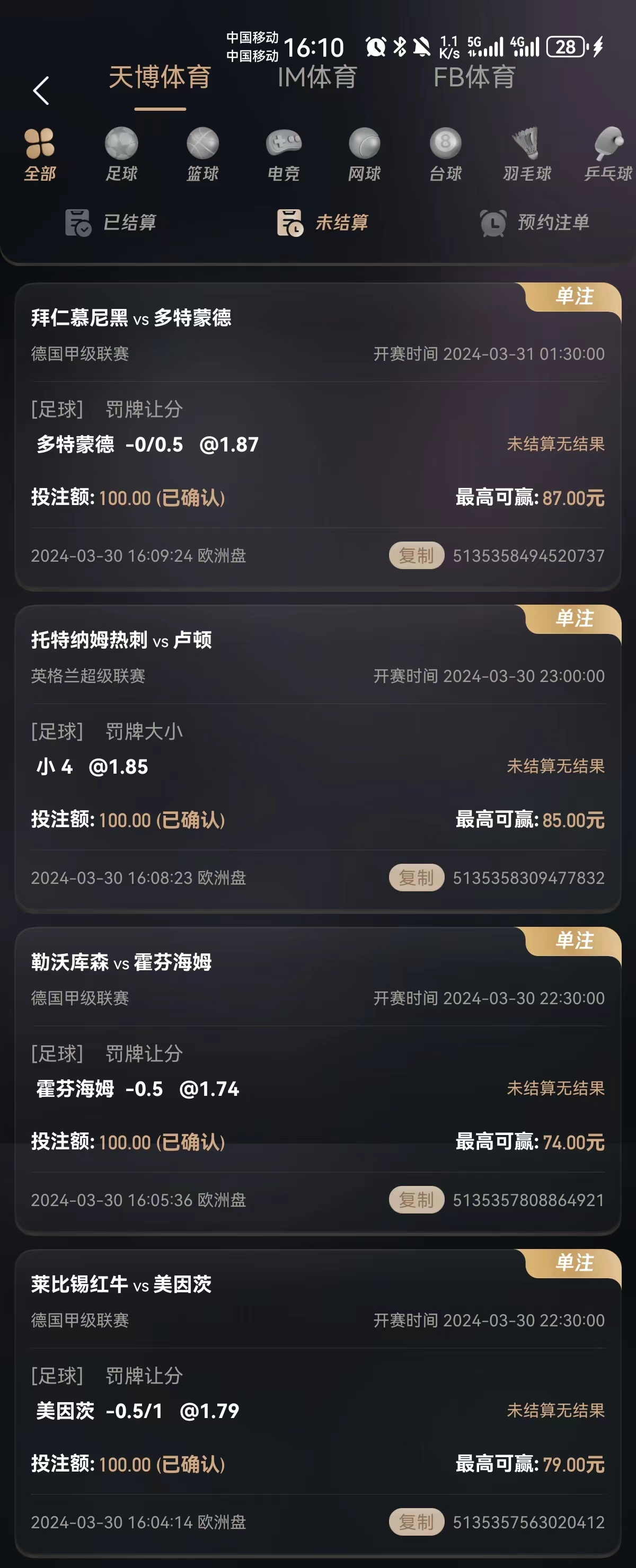Select the 天博体育 tab
The height and width of the screenshot is (1568, 636).
click(x=160, y=77)
